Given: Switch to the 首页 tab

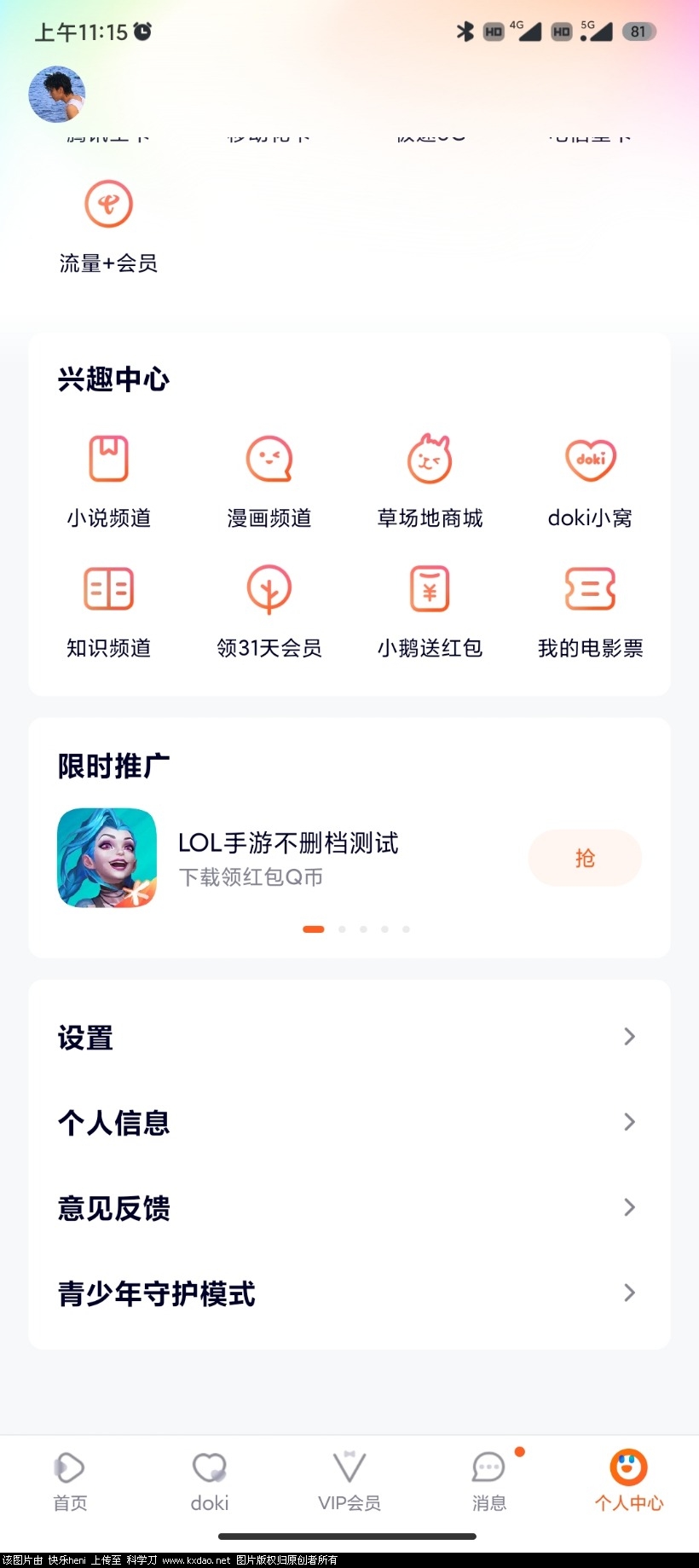Looking at the screenshot, I should point(70,1482).
